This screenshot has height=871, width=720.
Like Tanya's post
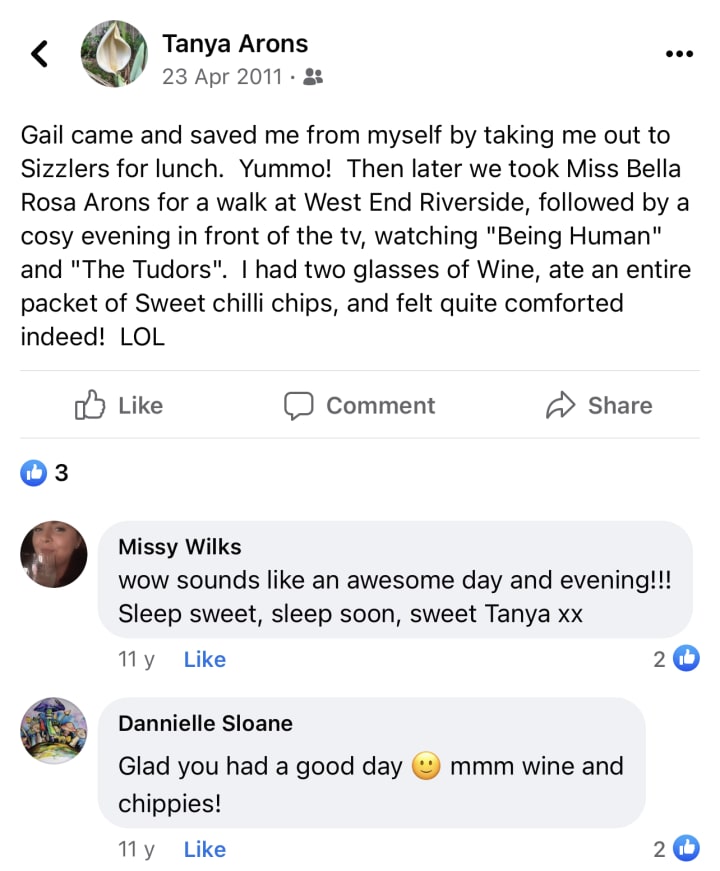119,405
